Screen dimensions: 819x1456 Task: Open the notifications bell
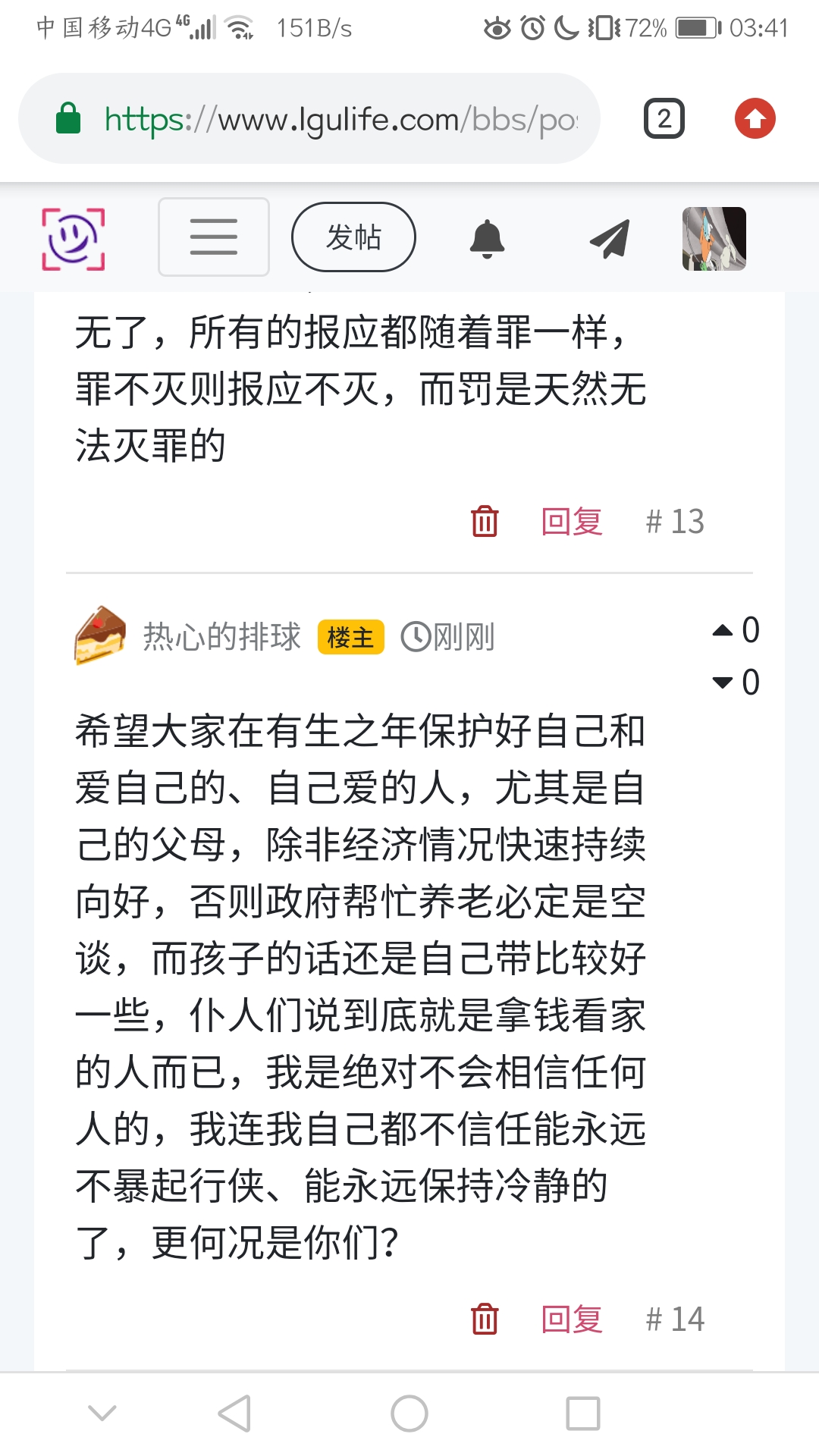coord(487,239)
